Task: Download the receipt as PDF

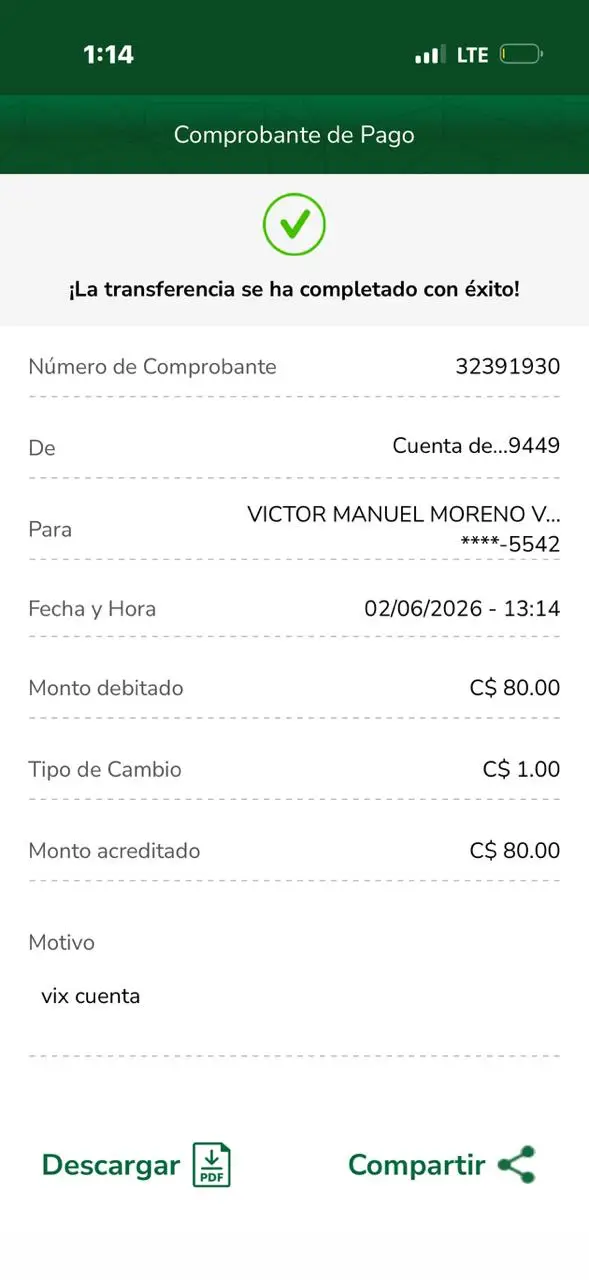Action: click(x=136, y=1165)
